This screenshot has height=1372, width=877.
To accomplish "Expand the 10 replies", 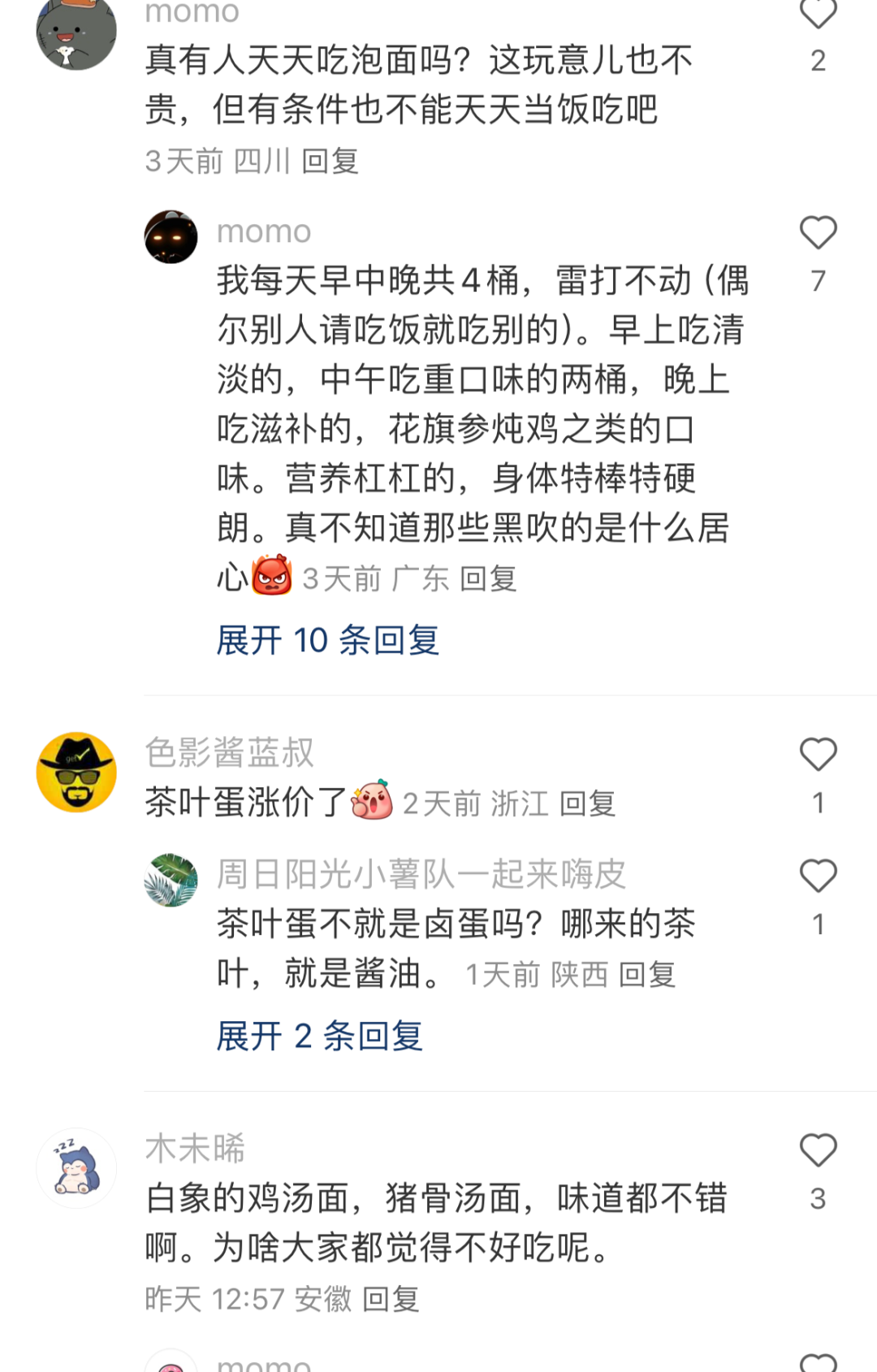I will pyautogui.click(x=327, y=640).
